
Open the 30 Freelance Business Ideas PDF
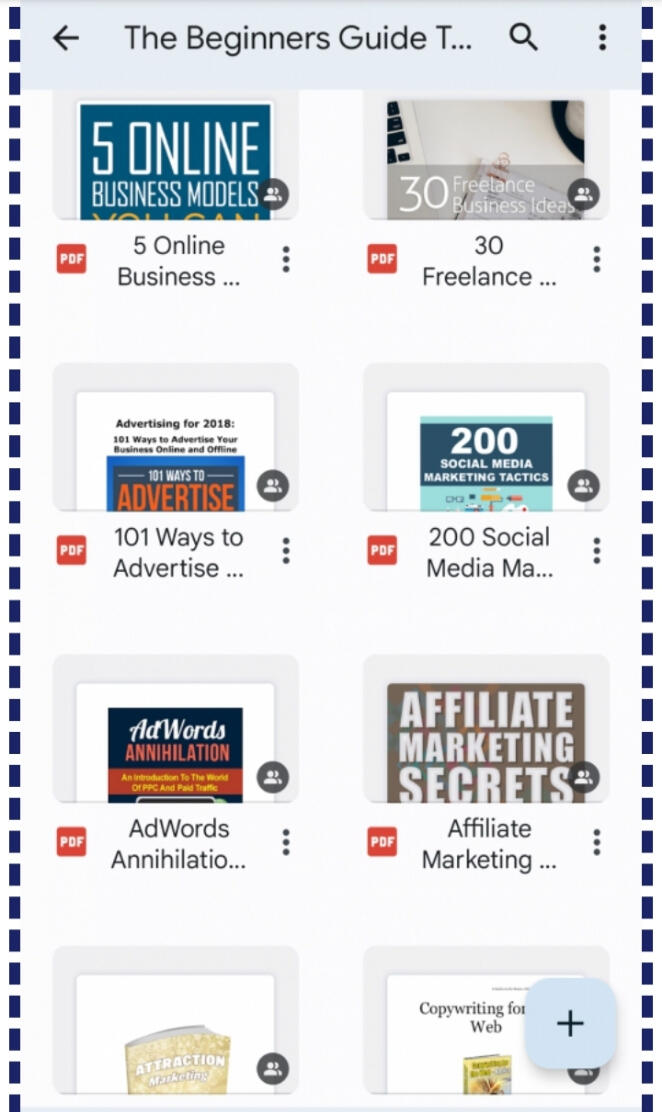tap(486, 160)
